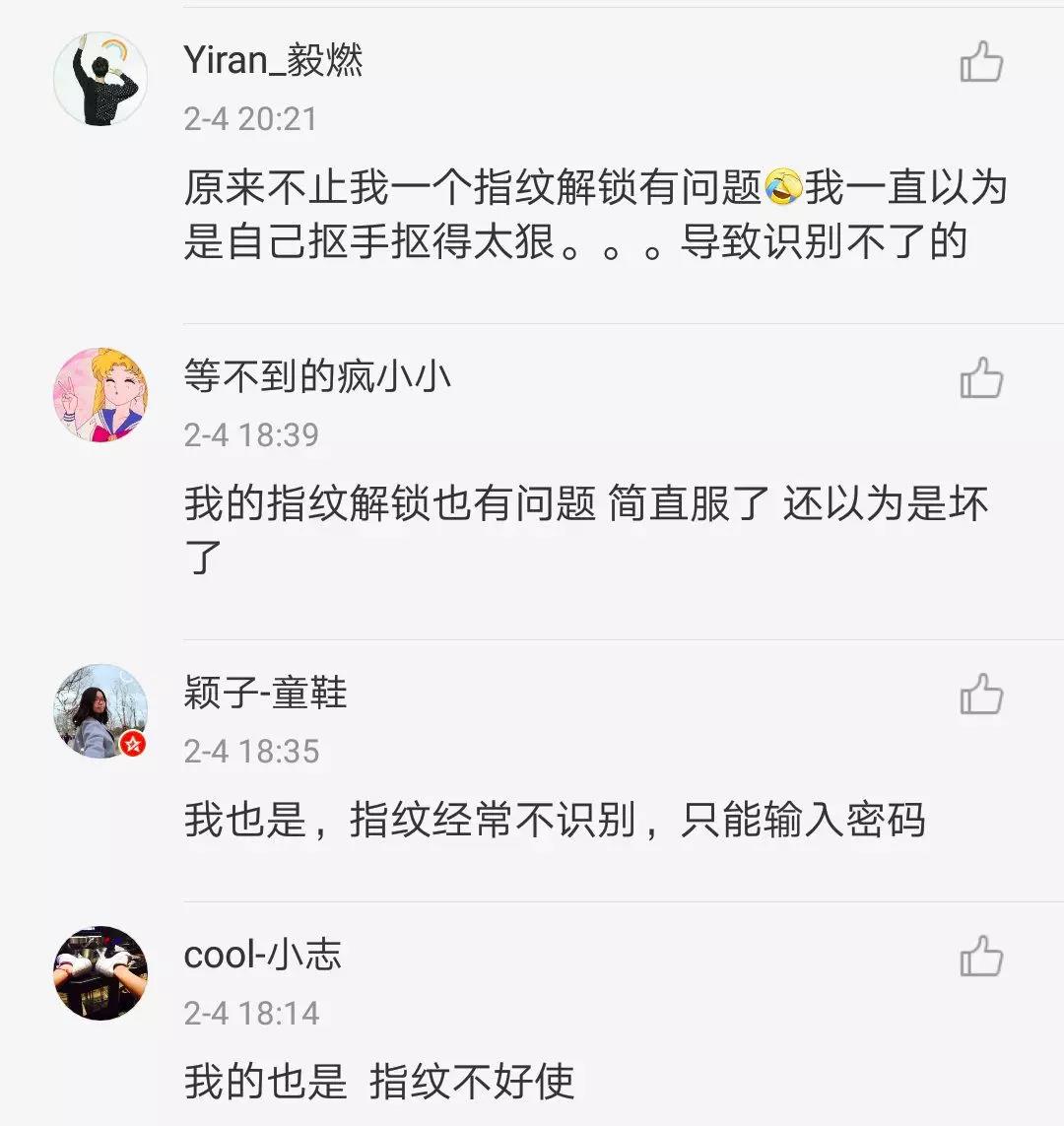Viewport: 1064px width, 1126px height.
Task: Like the comment by cool-小志
Action: [981, 957]
